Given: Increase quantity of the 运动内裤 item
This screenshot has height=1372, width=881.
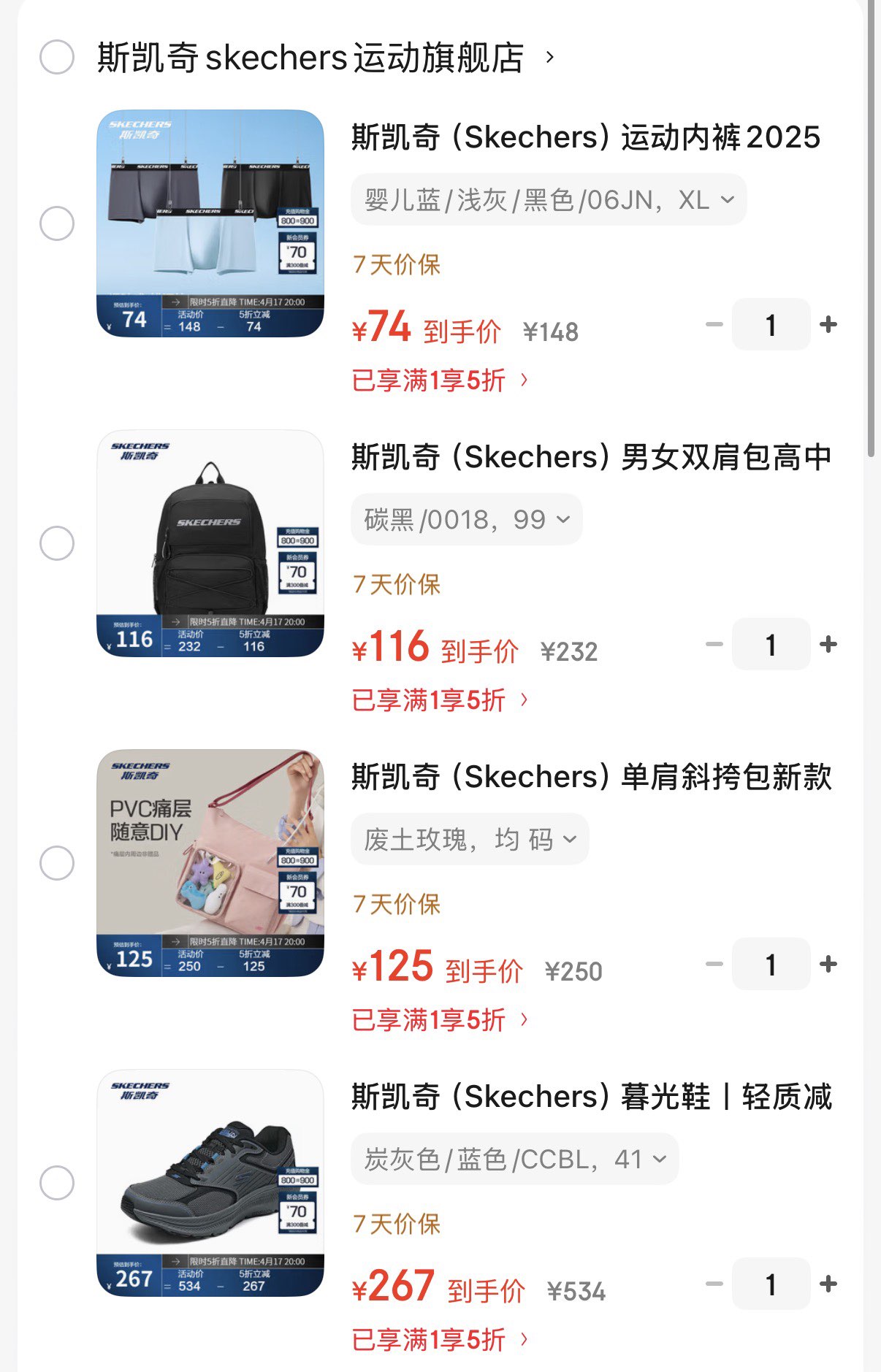Looking at the screenshot, I should [828, 325].
